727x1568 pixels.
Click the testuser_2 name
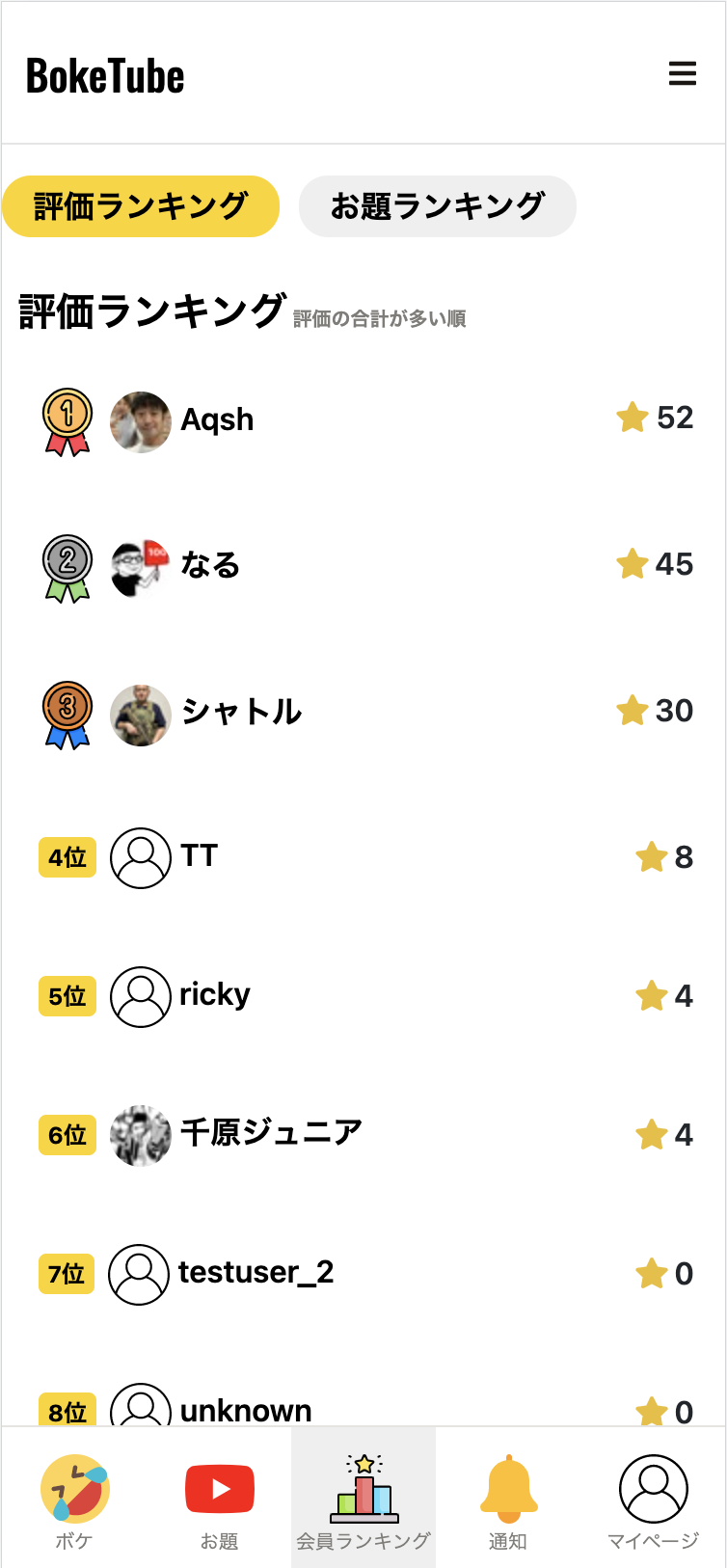tap(255, 1274)
